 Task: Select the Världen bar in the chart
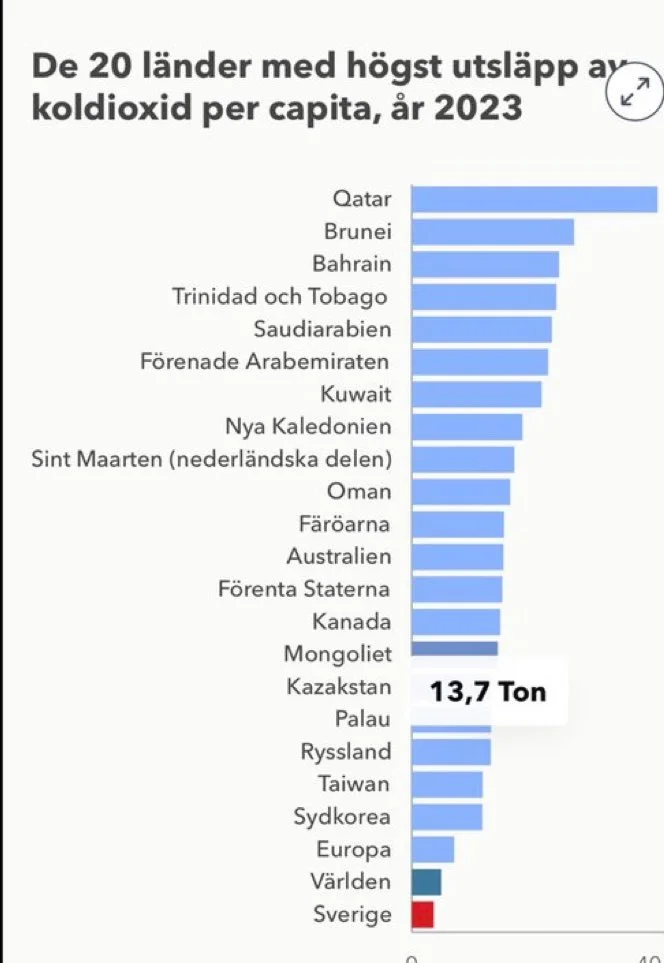tap(426, 882)
